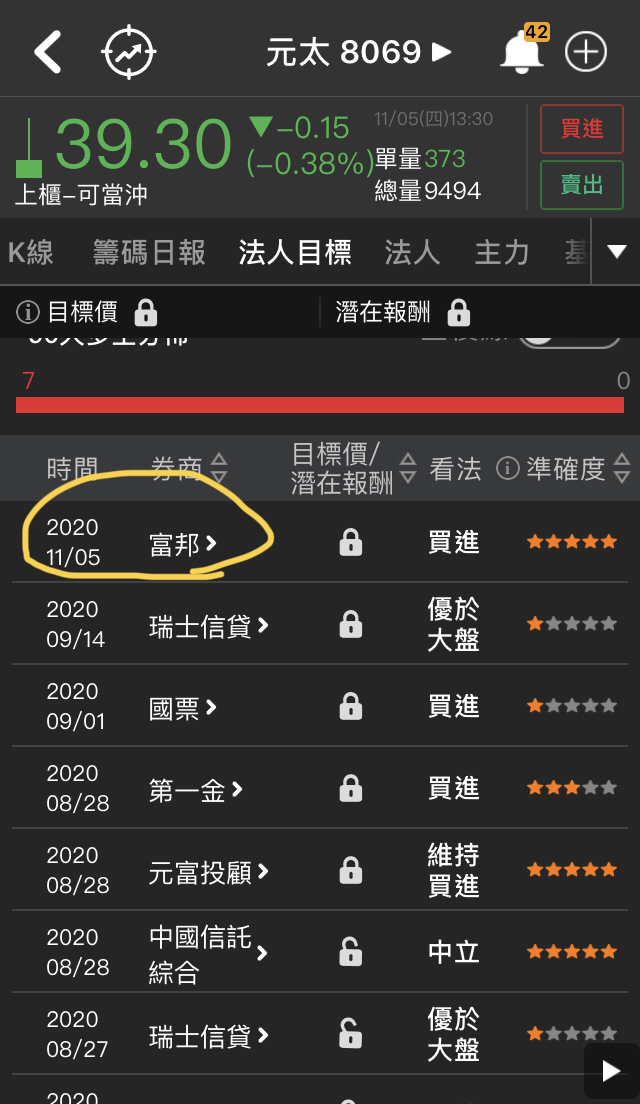
Task: Switch to the K線 tab
Action: coord(32,252)
